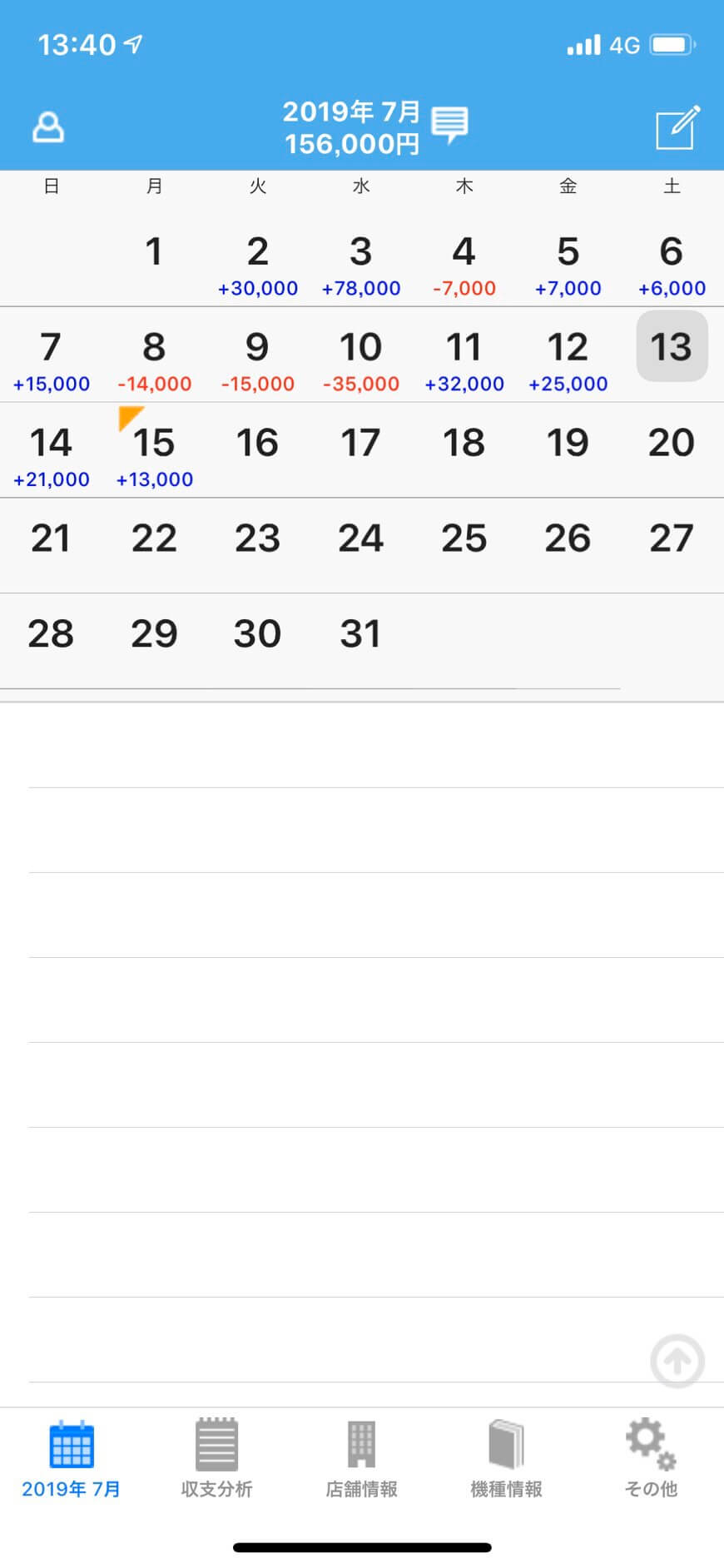724x1568 pixels.
Task: Open the その他 settings tab
Action: 651,1458
